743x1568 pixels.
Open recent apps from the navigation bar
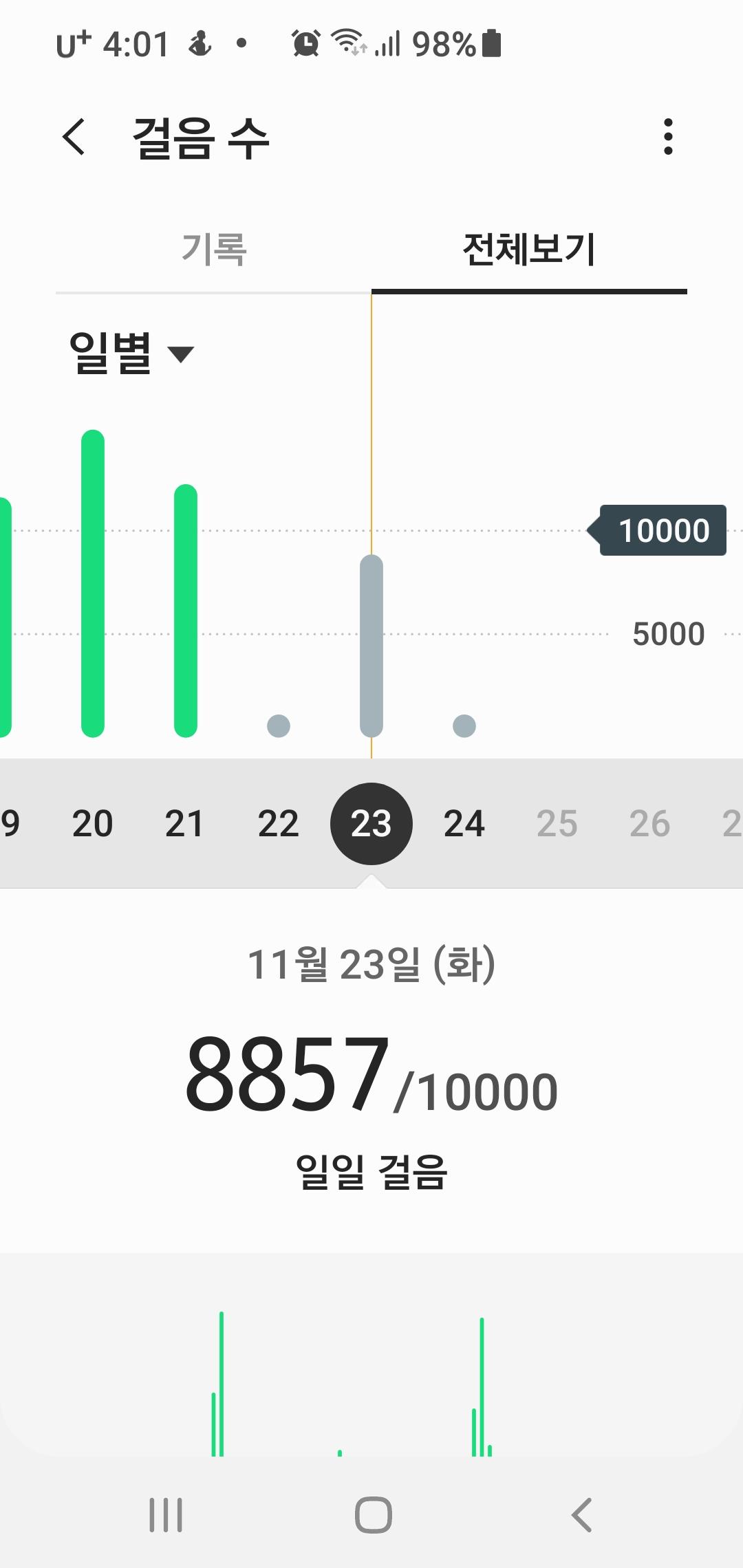(x=166, y=1514)
